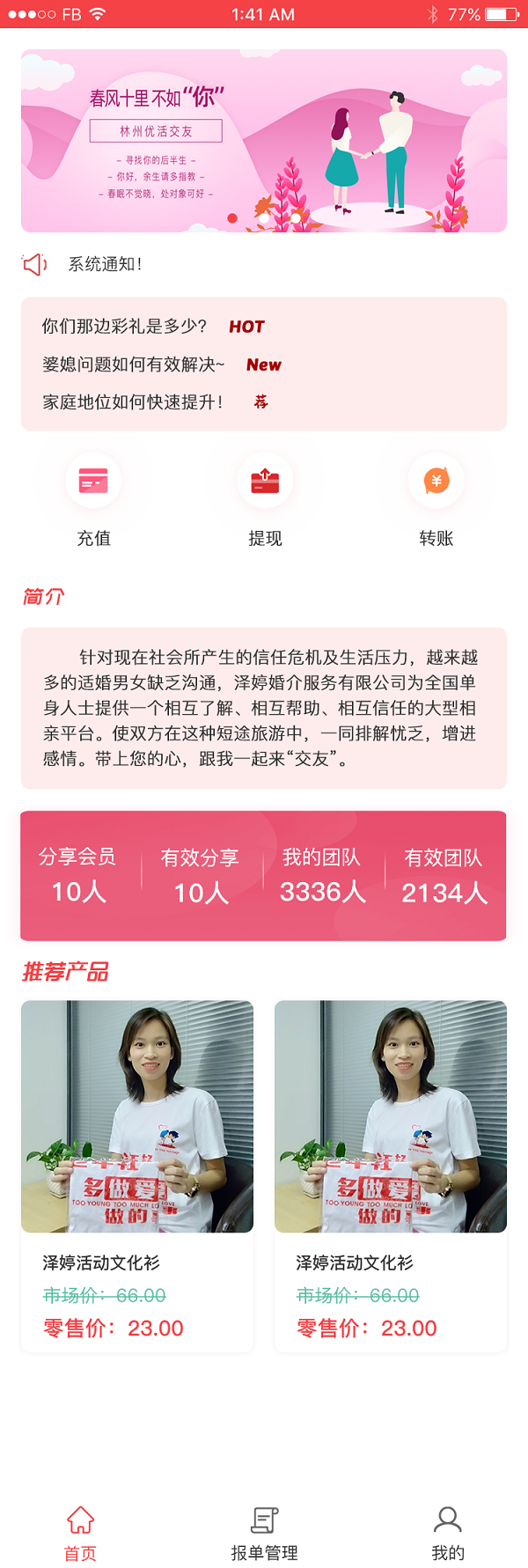Switch to the 报单管理 tab

(265, 1533)
